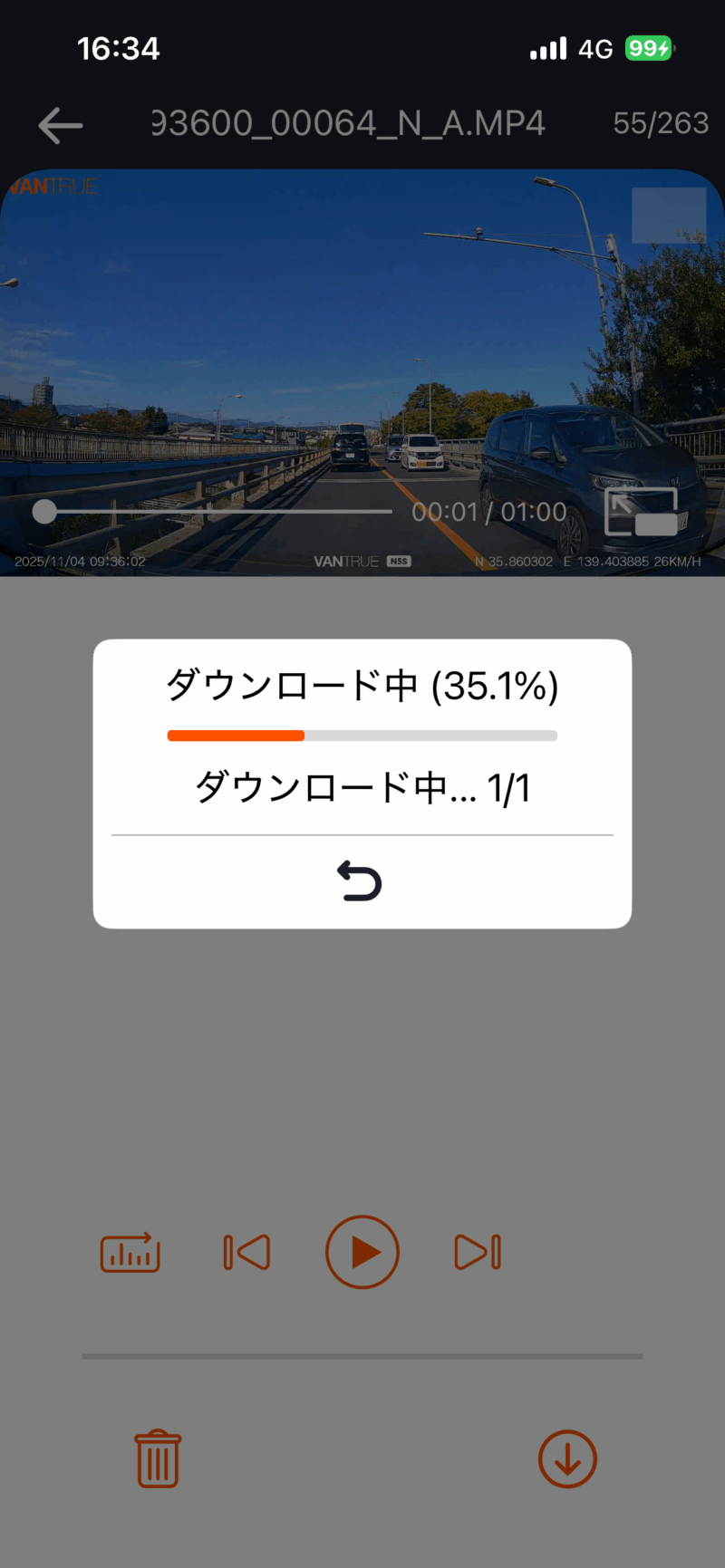
Task: Go back using the top-left arrow
Action: (x=61, y=125)
